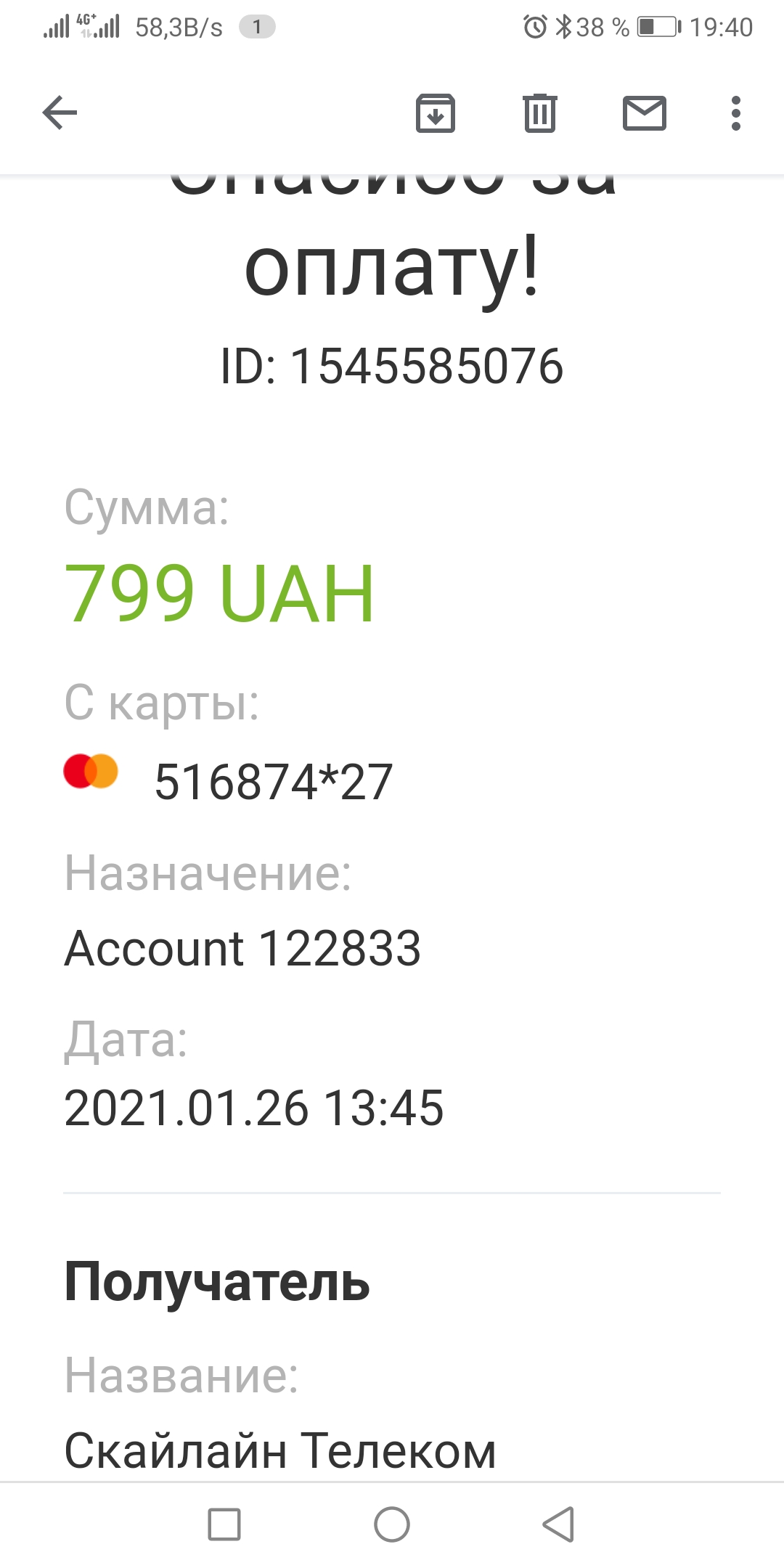Delete this email
The height and width of the screenshot is (1568, 784).
pos(539,113)
